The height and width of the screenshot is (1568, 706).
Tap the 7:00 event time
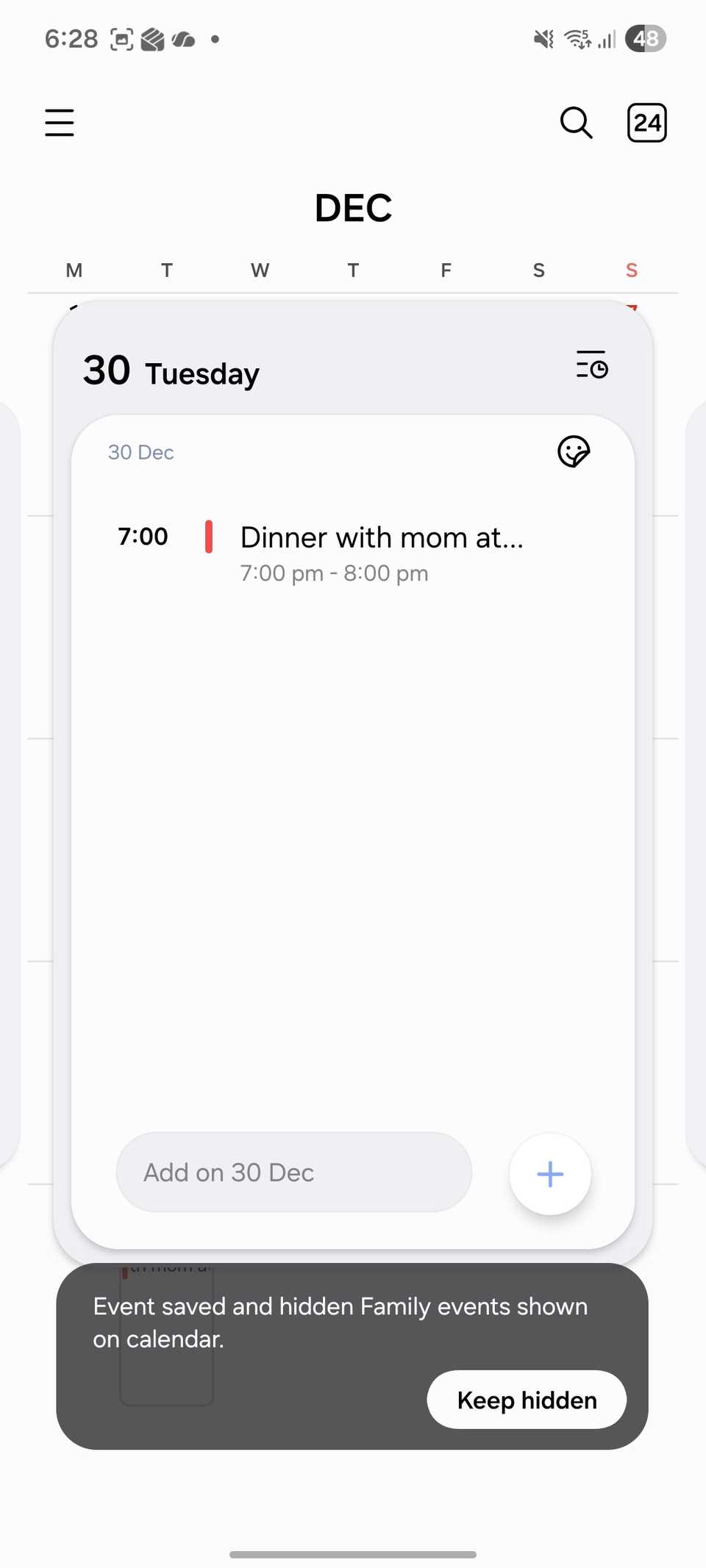[143, 536]
